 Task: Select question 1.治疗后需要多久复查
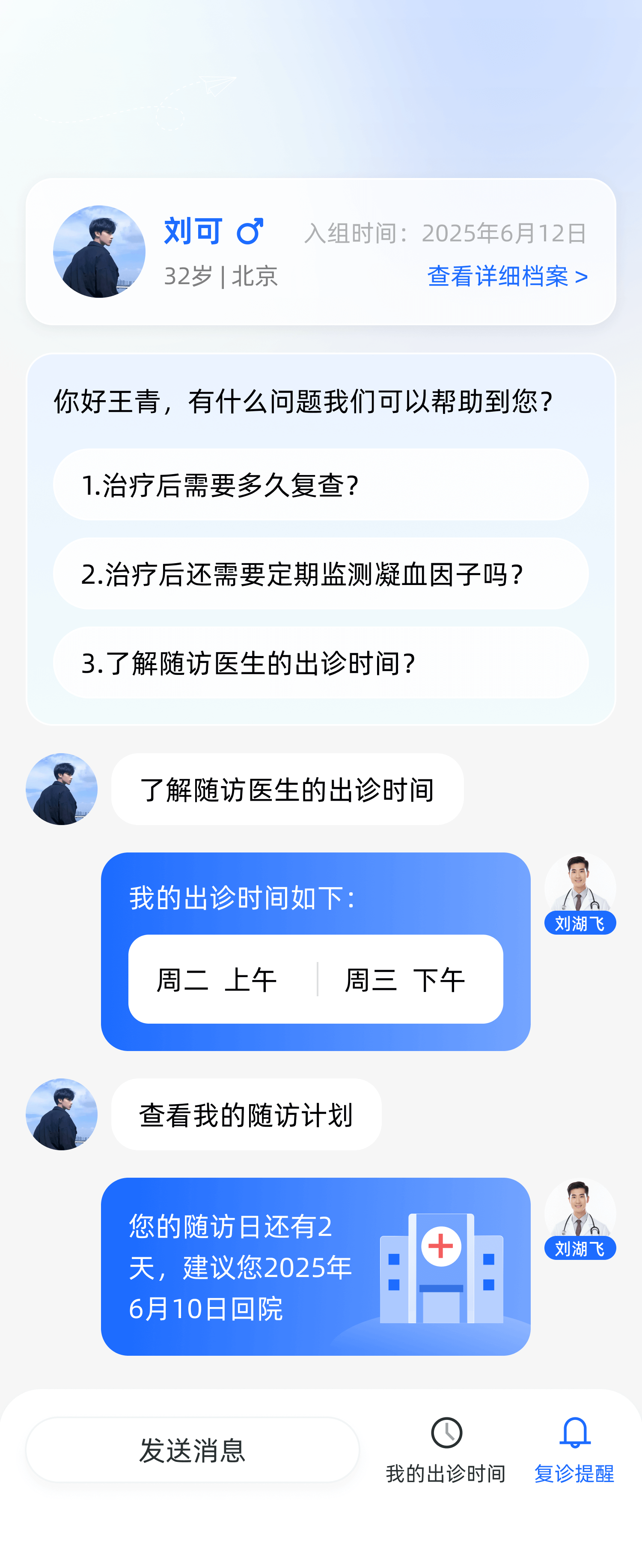click(x=321, y=485)
